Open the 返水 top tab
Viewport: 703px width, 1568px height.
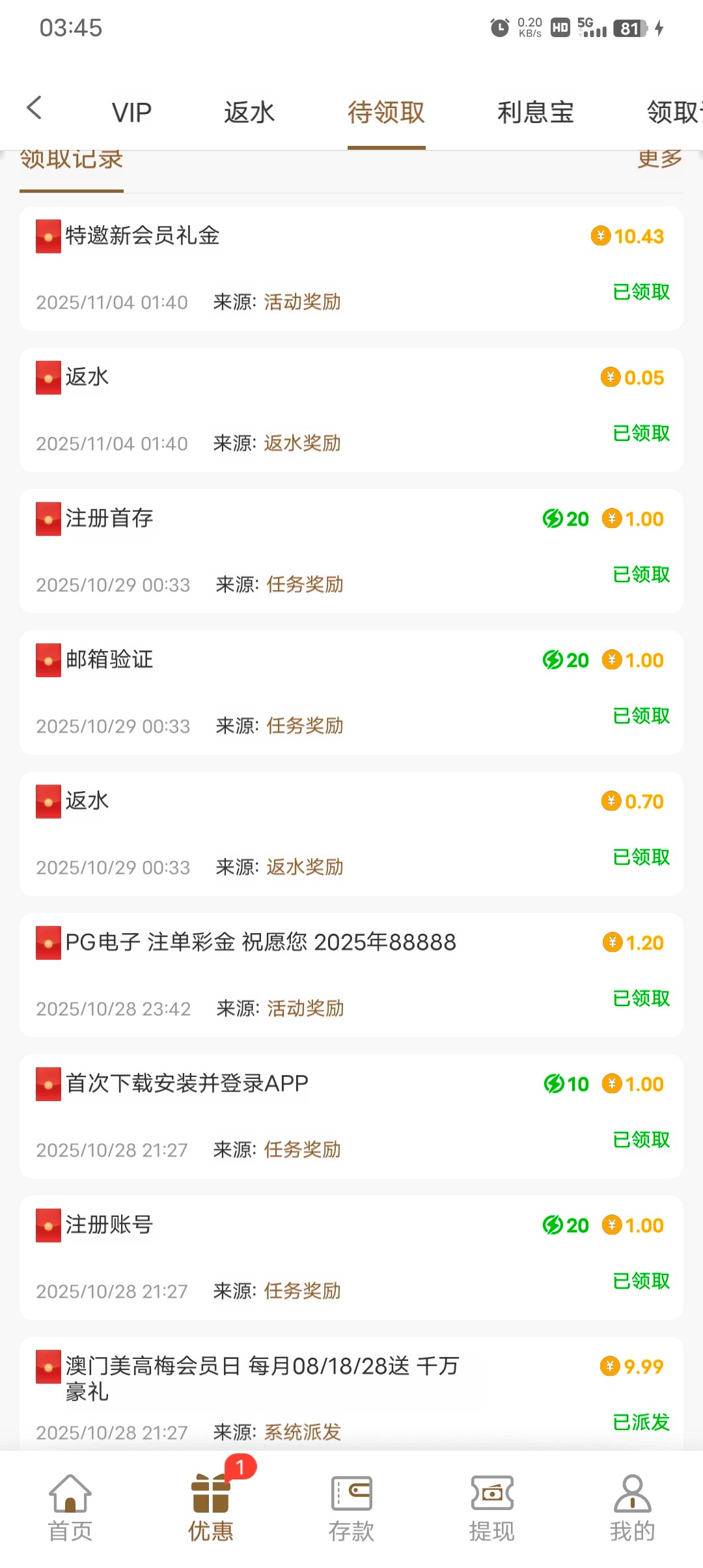[x=249, y=113]
